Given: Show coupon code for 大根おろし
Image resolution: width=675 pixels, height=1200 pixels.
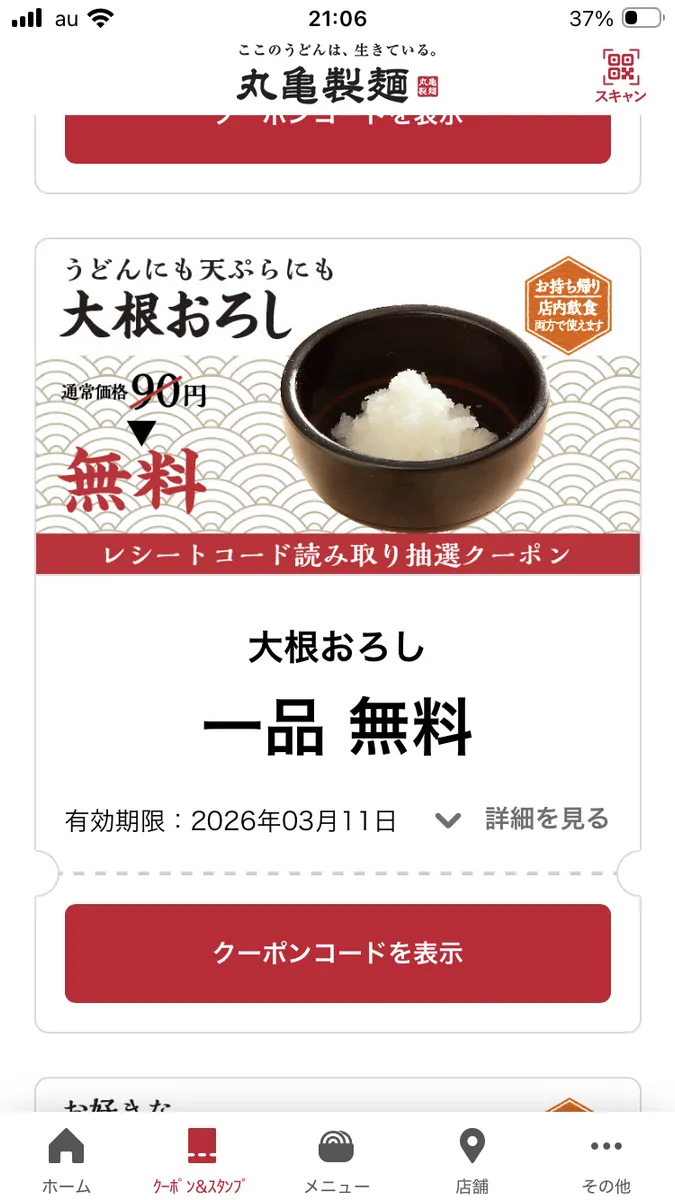Looking at the screenshot, I should (338, 953).
